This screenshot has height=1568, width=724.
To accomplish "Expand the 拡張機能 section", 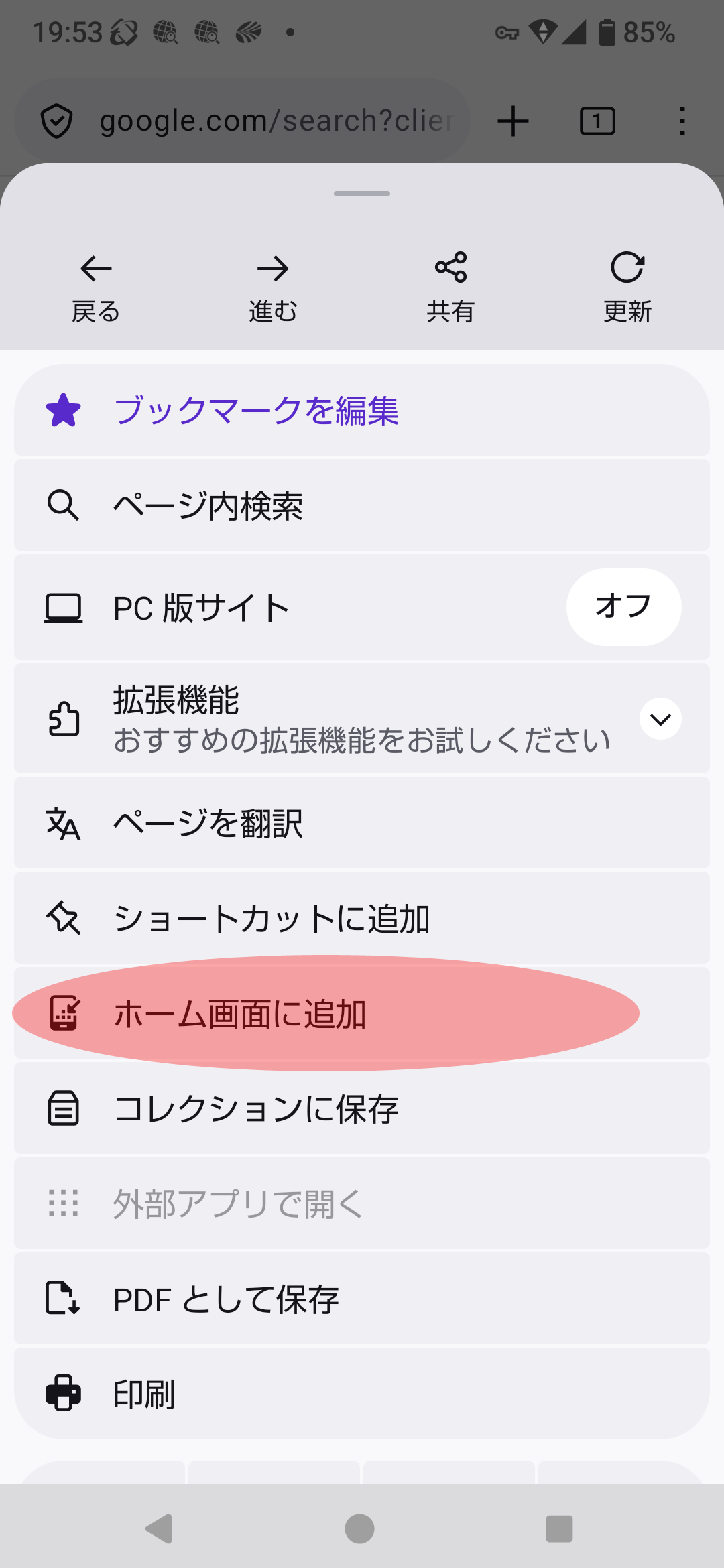I will click(x=660, y=719).
